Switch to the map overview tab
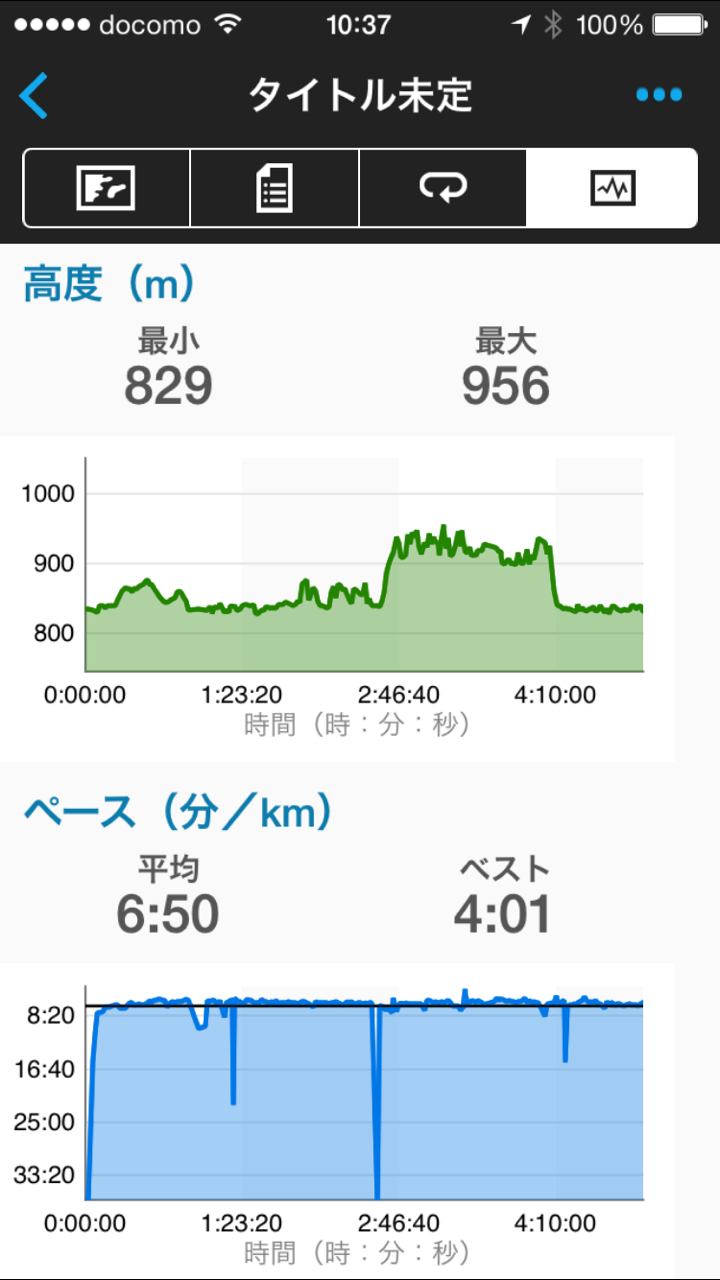Image resolution: width=720 pixels, height=1280 pixels. pyautogui.click(x=106, y=188)
